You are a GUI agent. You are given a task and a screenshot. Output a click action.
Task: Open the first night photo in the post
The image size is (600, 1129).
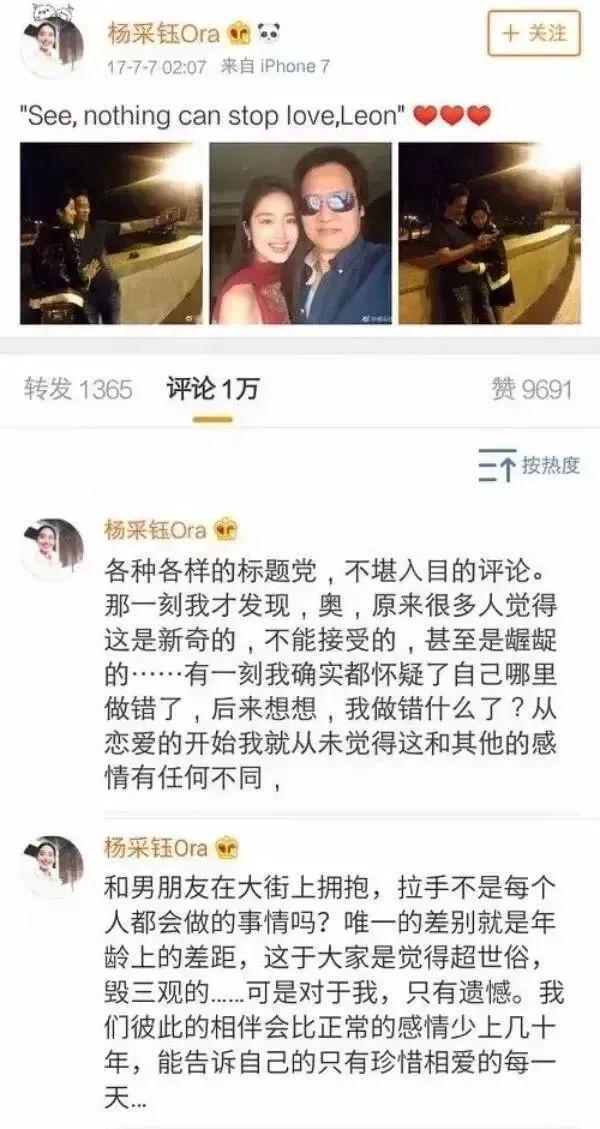tap(111, 233)
